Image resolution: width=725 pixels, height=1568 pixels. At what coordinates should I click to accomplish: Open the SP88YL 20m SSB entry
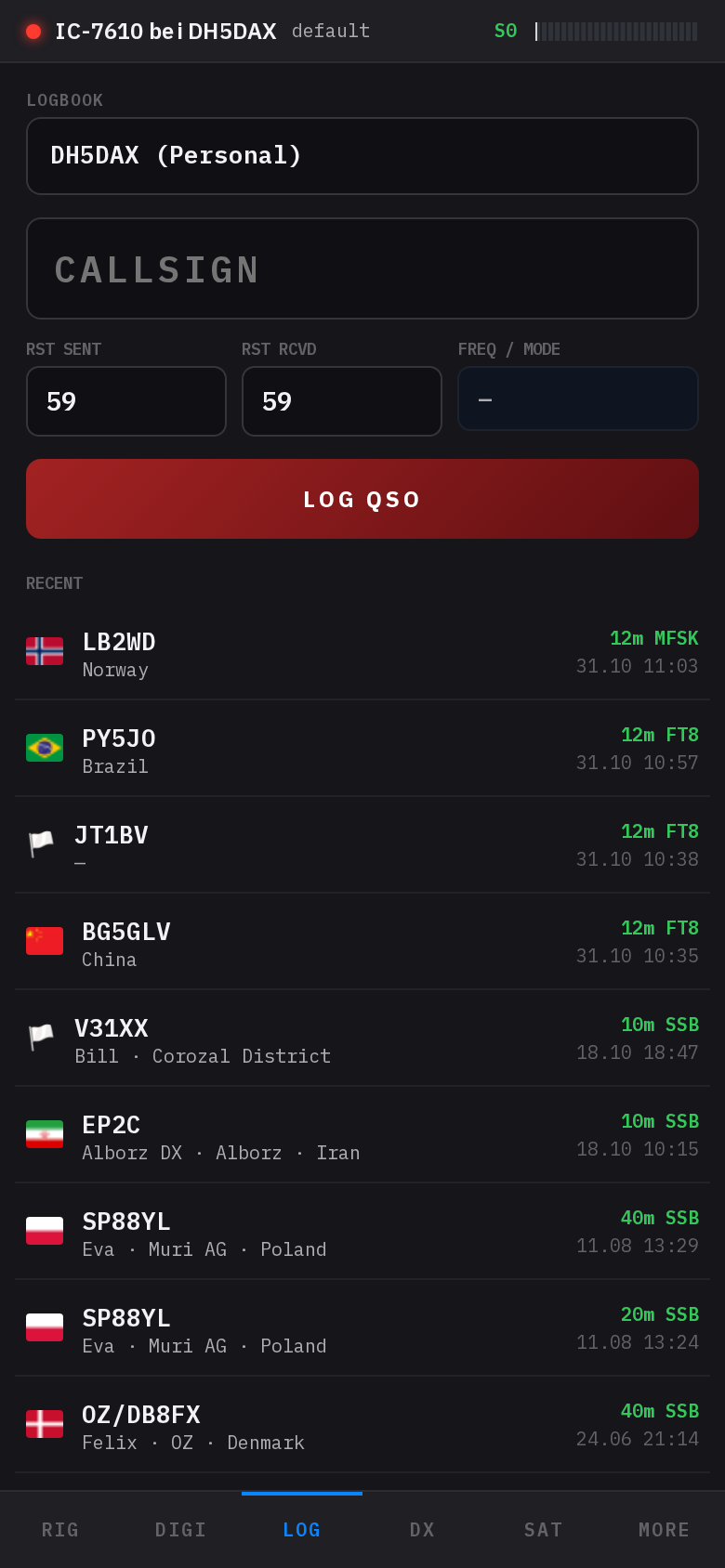[x=362, y=1328]
